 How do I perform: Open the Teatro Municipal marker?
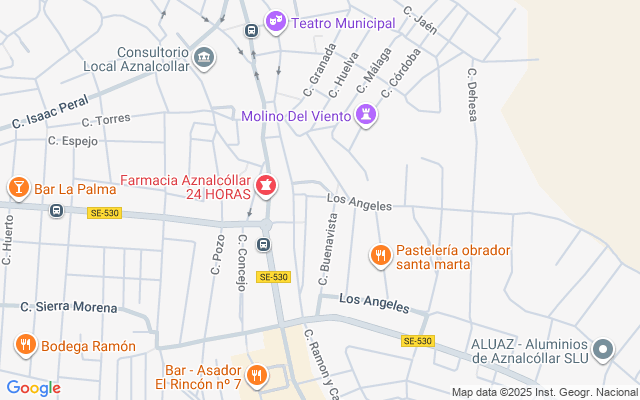276,20
